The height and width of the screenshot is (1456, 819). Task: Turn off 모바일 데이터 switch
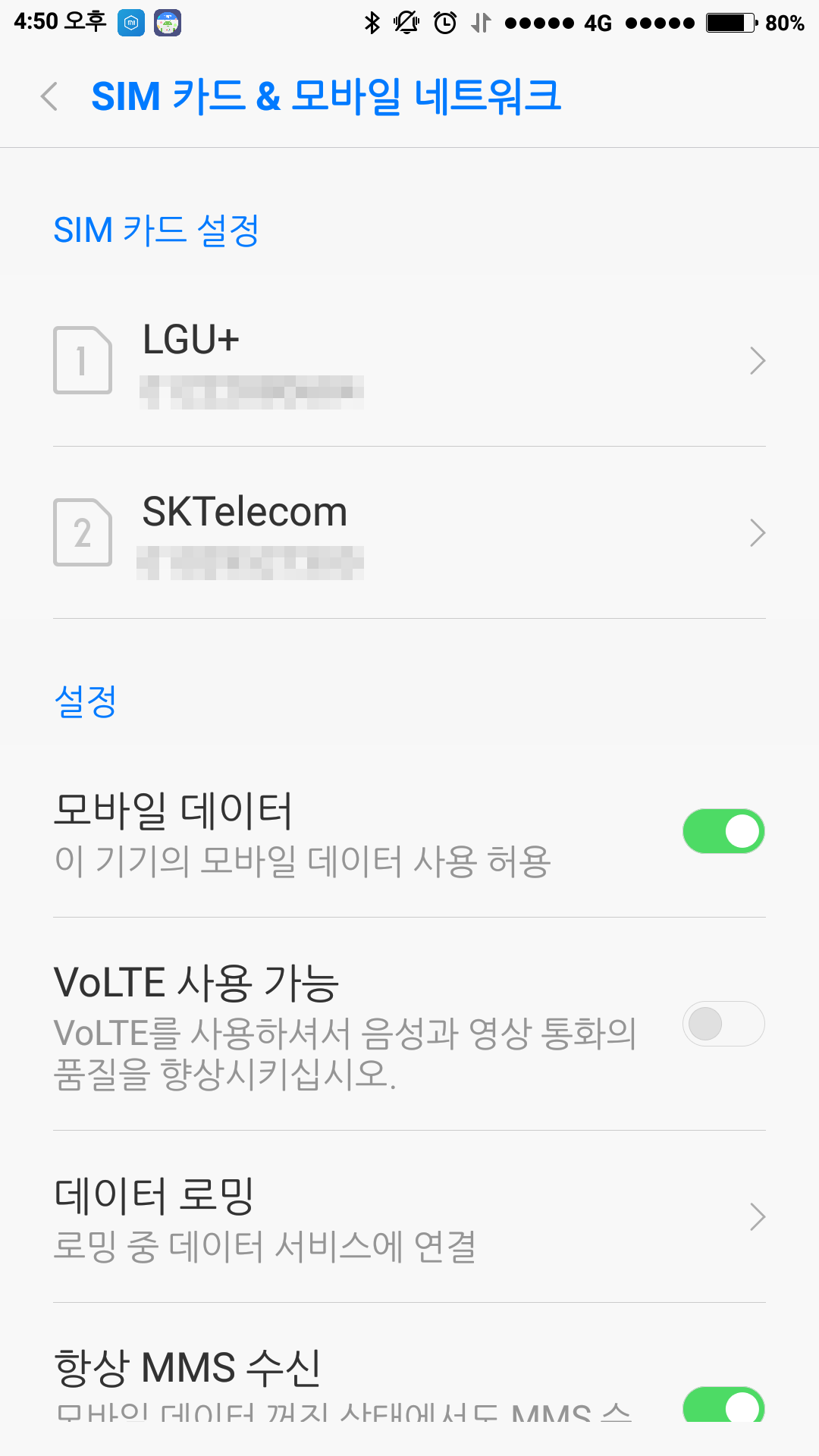(x=723, y=831)
